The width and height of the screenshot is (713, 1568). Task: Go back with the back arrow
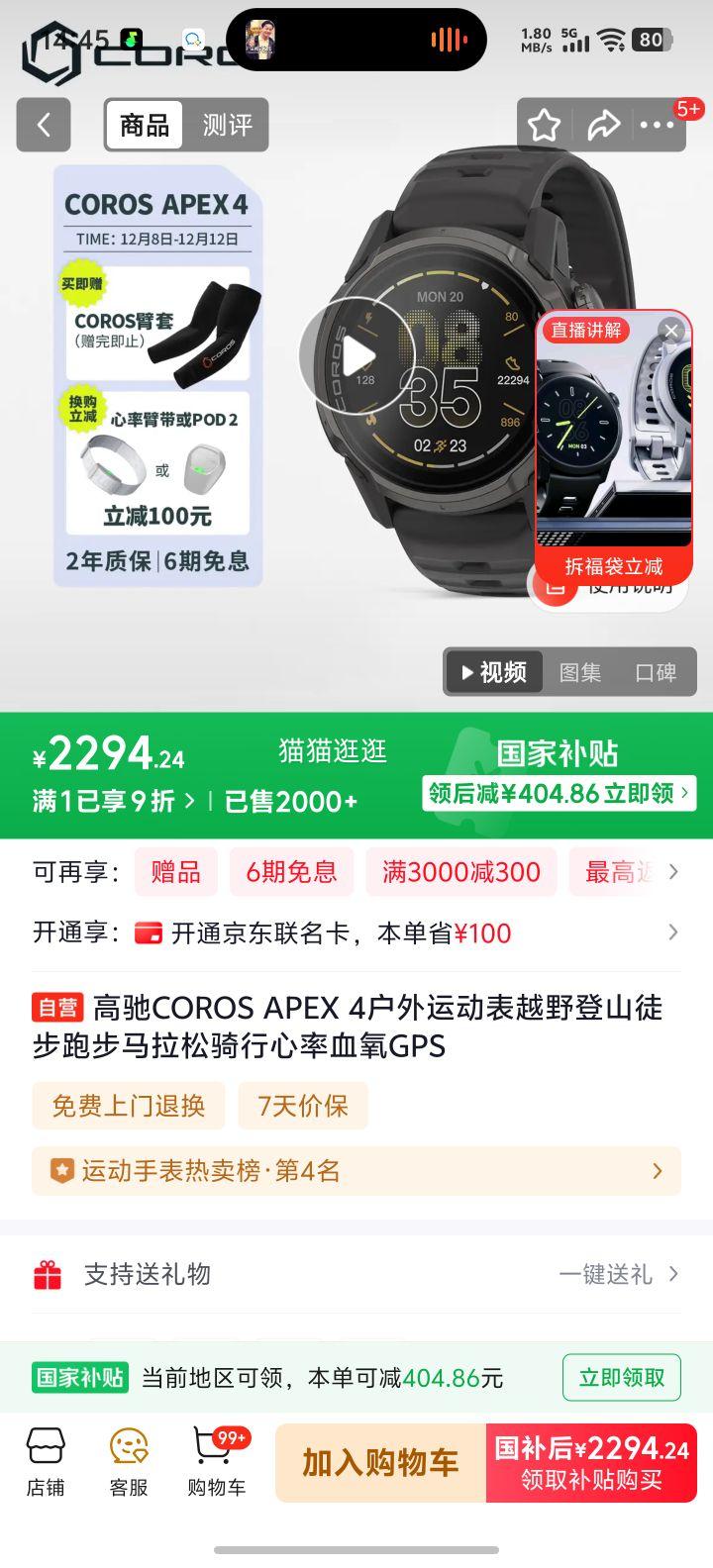pos(44,125)
